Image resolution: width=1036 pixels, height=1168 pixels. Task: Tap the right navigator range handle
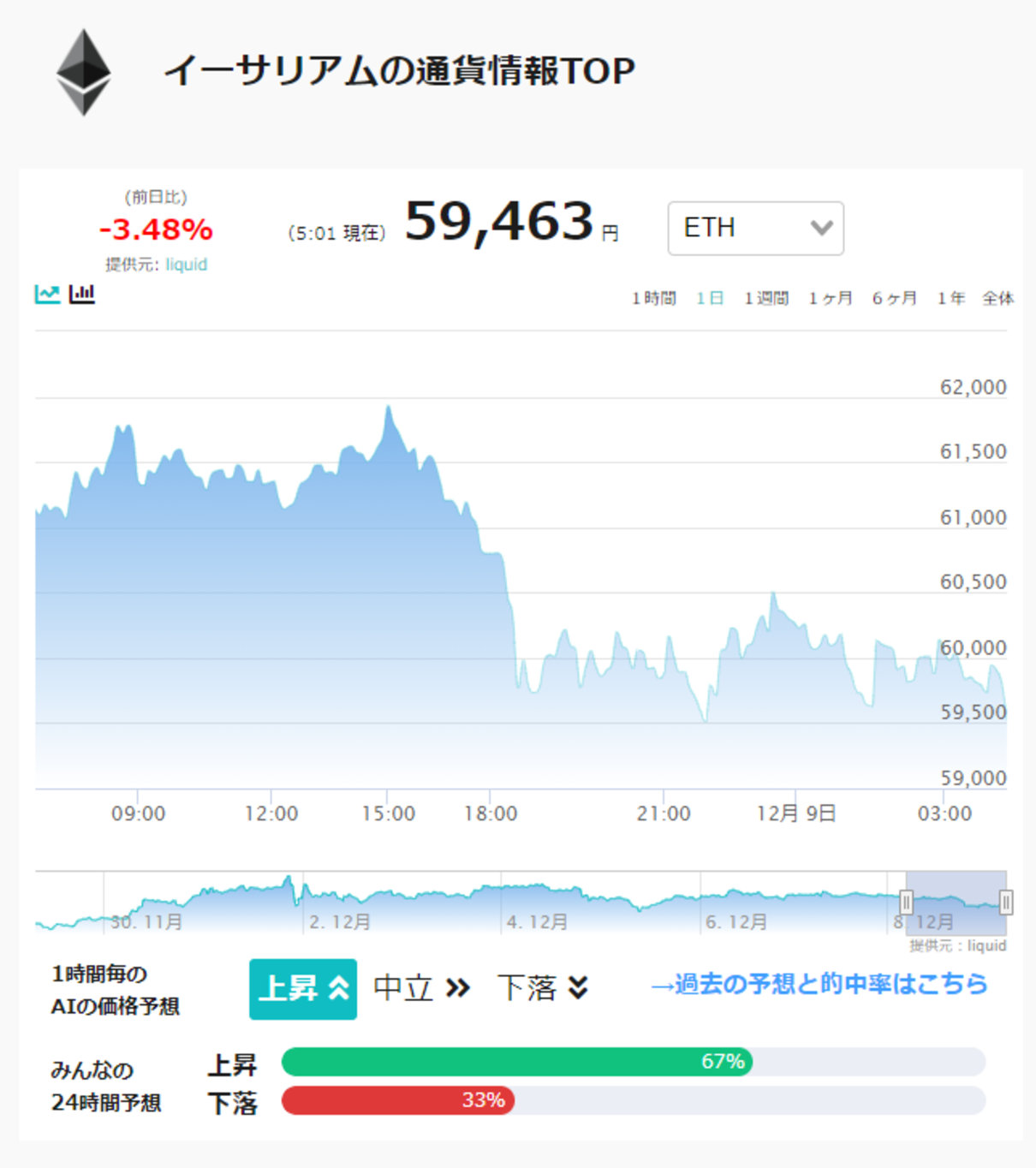pyautogui.click(x=1007, y=902)
